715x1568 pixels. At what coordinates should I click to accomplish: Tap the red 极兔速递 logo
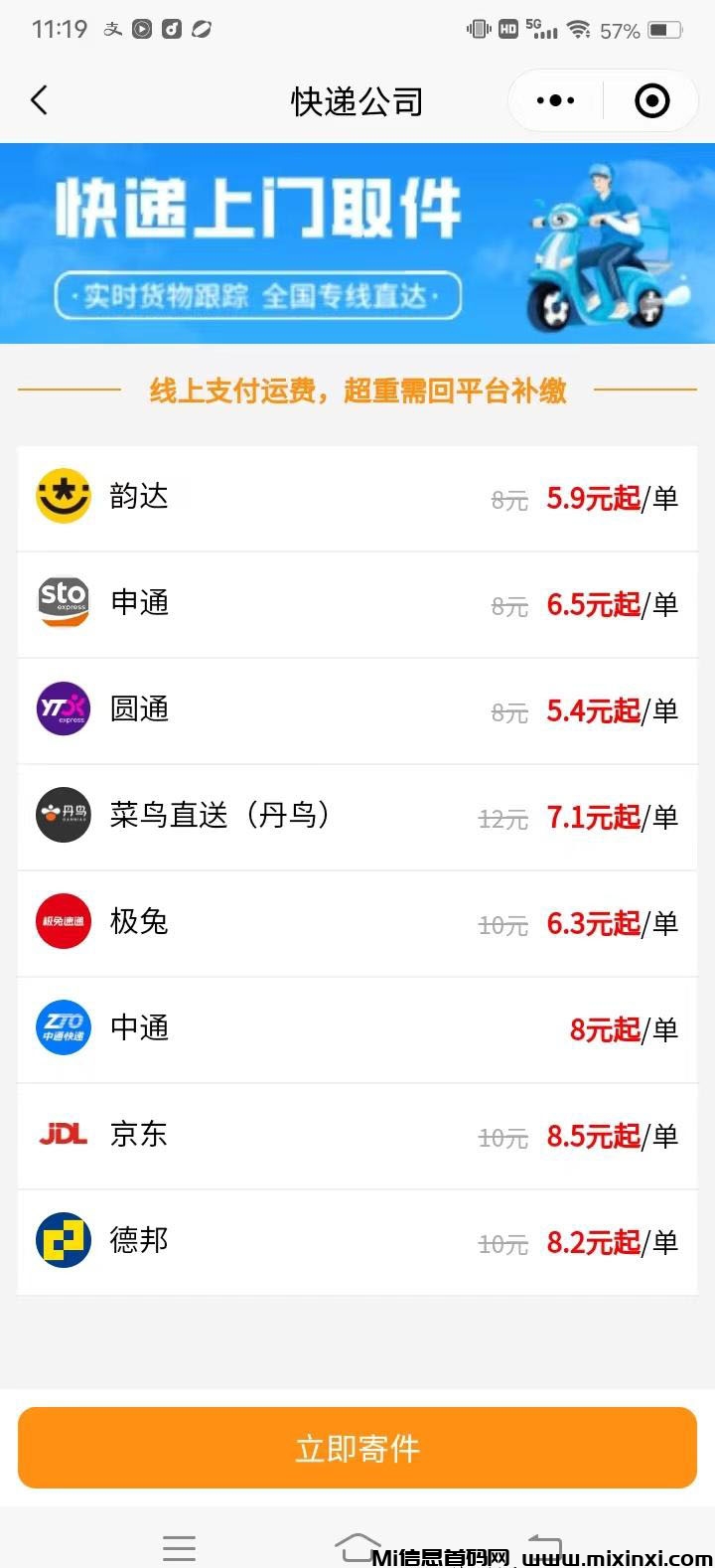(x=63, y=921)
